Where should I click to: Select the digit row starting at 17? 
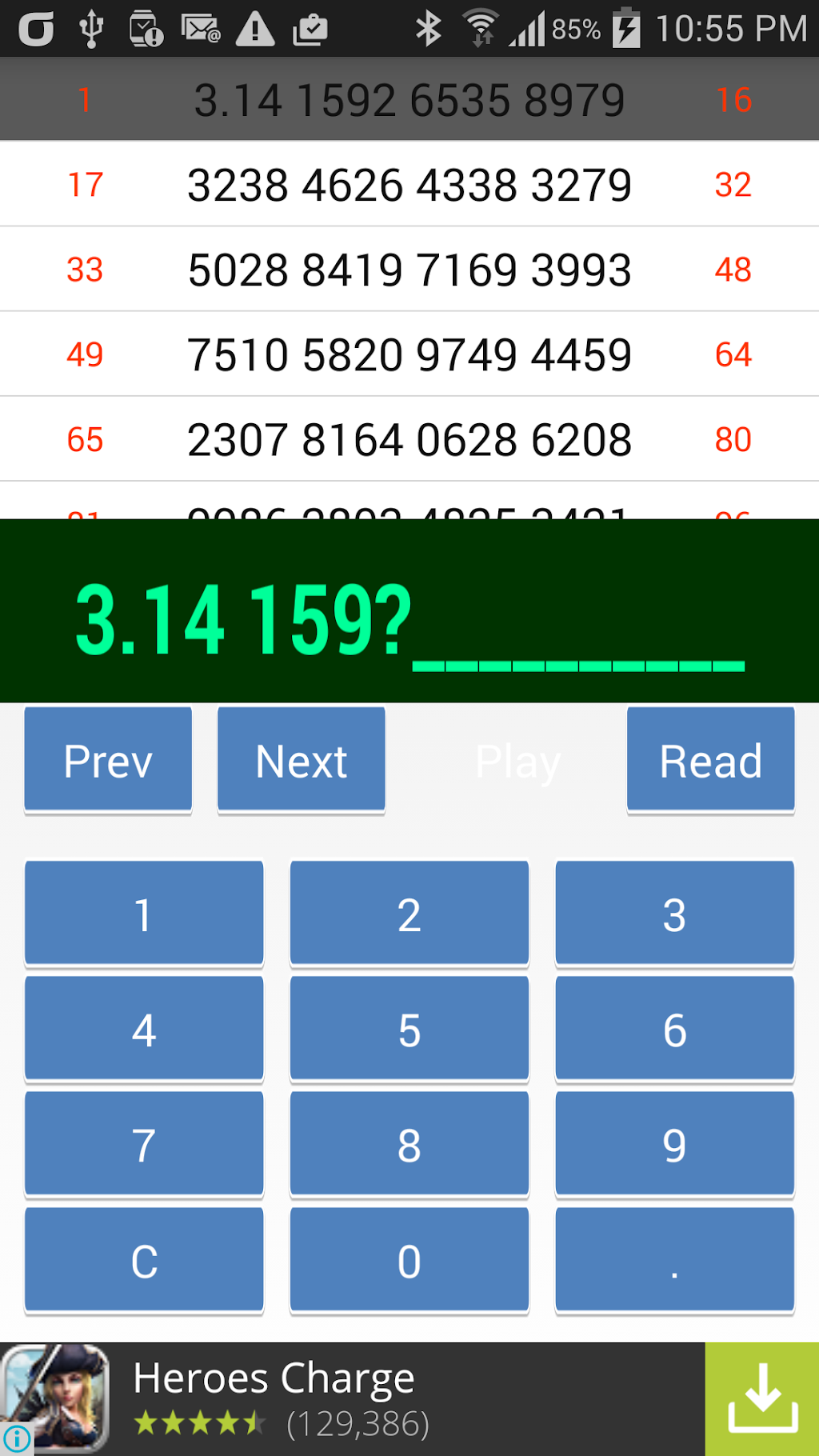pyautogui.click(x=409, y=185)
